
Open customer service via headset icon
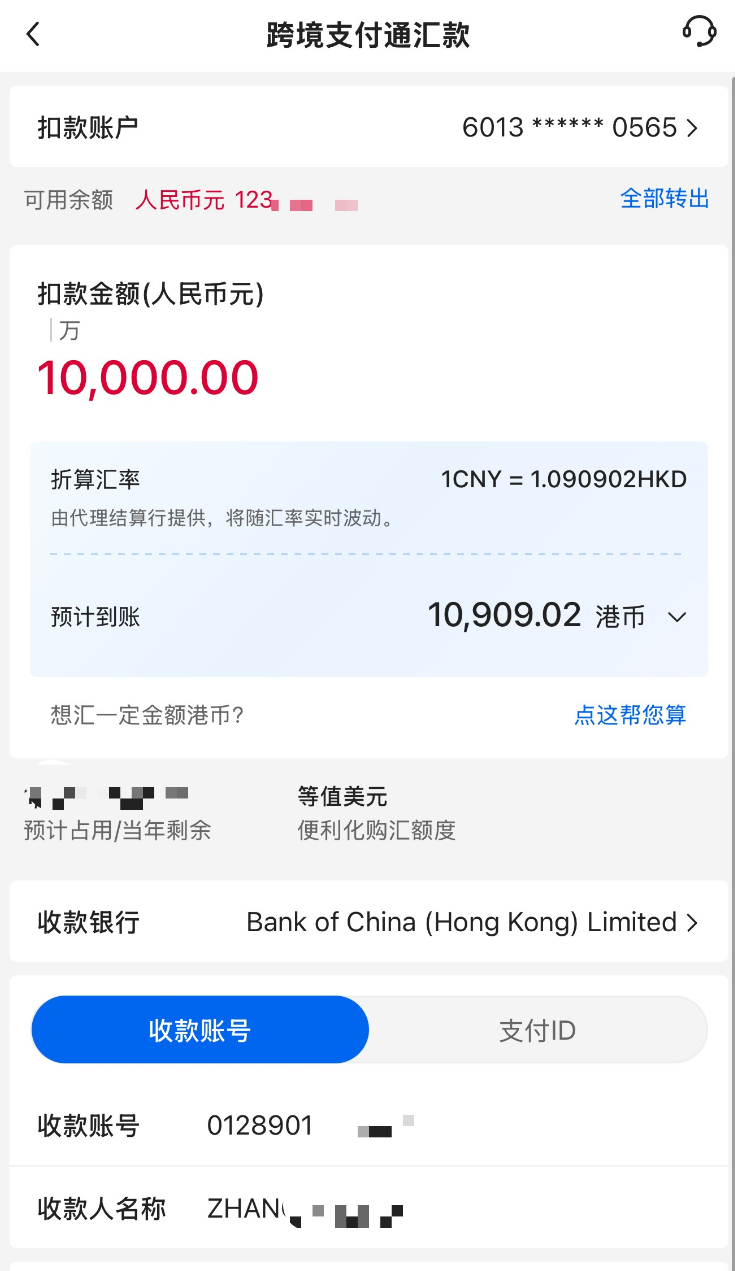coord(700,33)
